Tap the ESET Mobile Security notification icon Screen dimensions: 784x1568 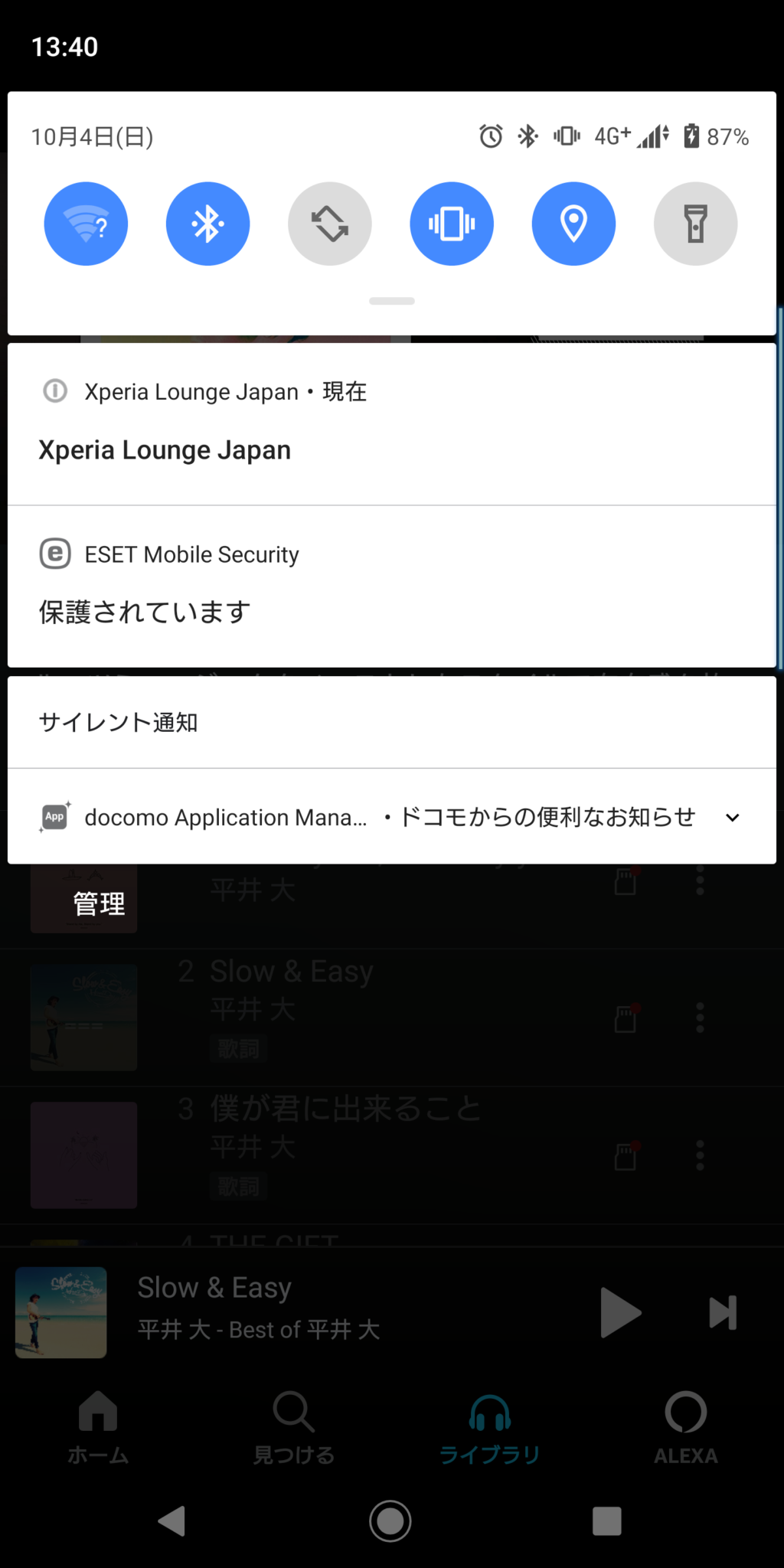[x=54, y=554]
